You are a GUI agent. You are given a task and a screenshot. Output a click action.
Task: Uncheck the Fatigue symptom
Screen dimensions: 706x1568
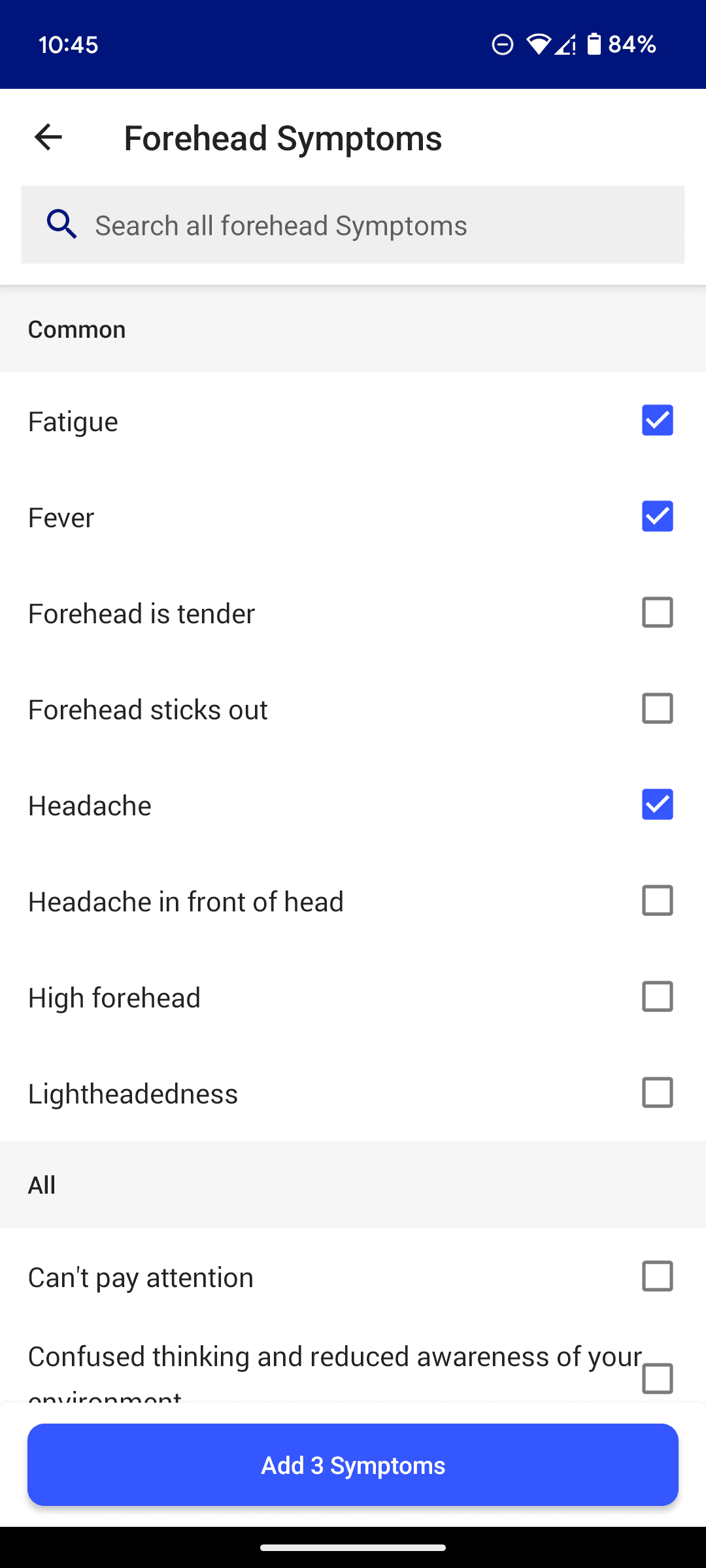[x=657, y=420]
